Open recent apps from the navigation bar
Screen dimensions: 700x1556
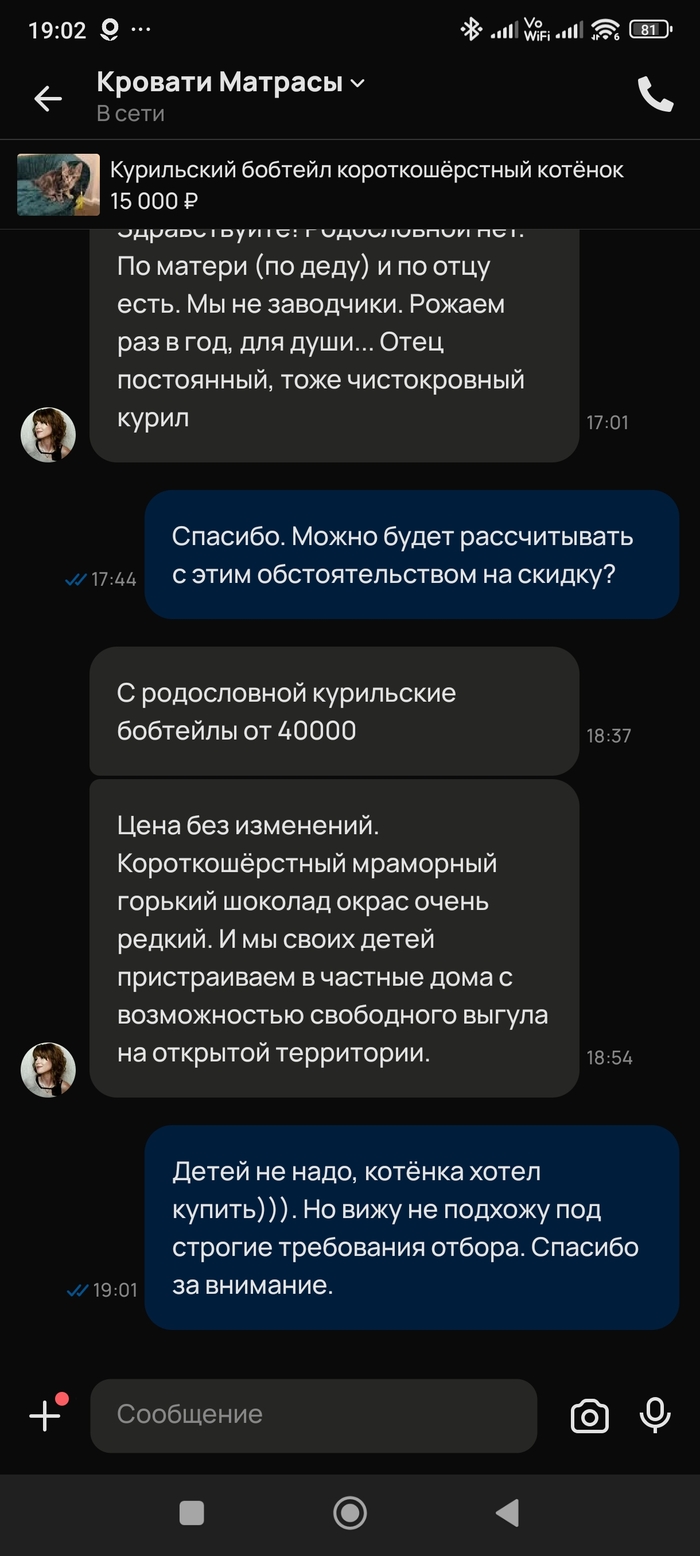[x=191, y=1513]
